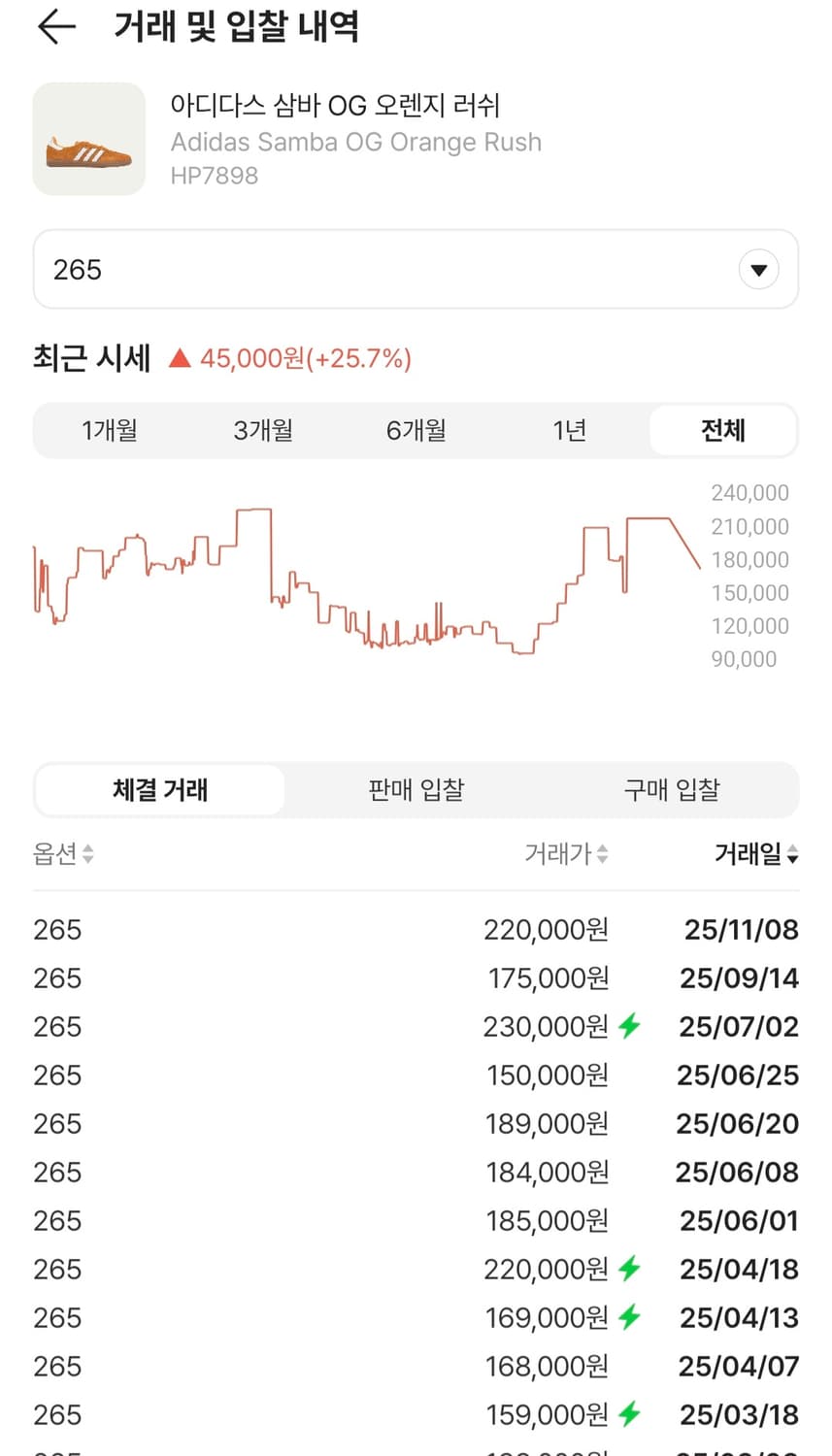Viewport: 832px width, 1456px height.
Task: Click the sort arrows next to 옵션
Action: (88, 854)
